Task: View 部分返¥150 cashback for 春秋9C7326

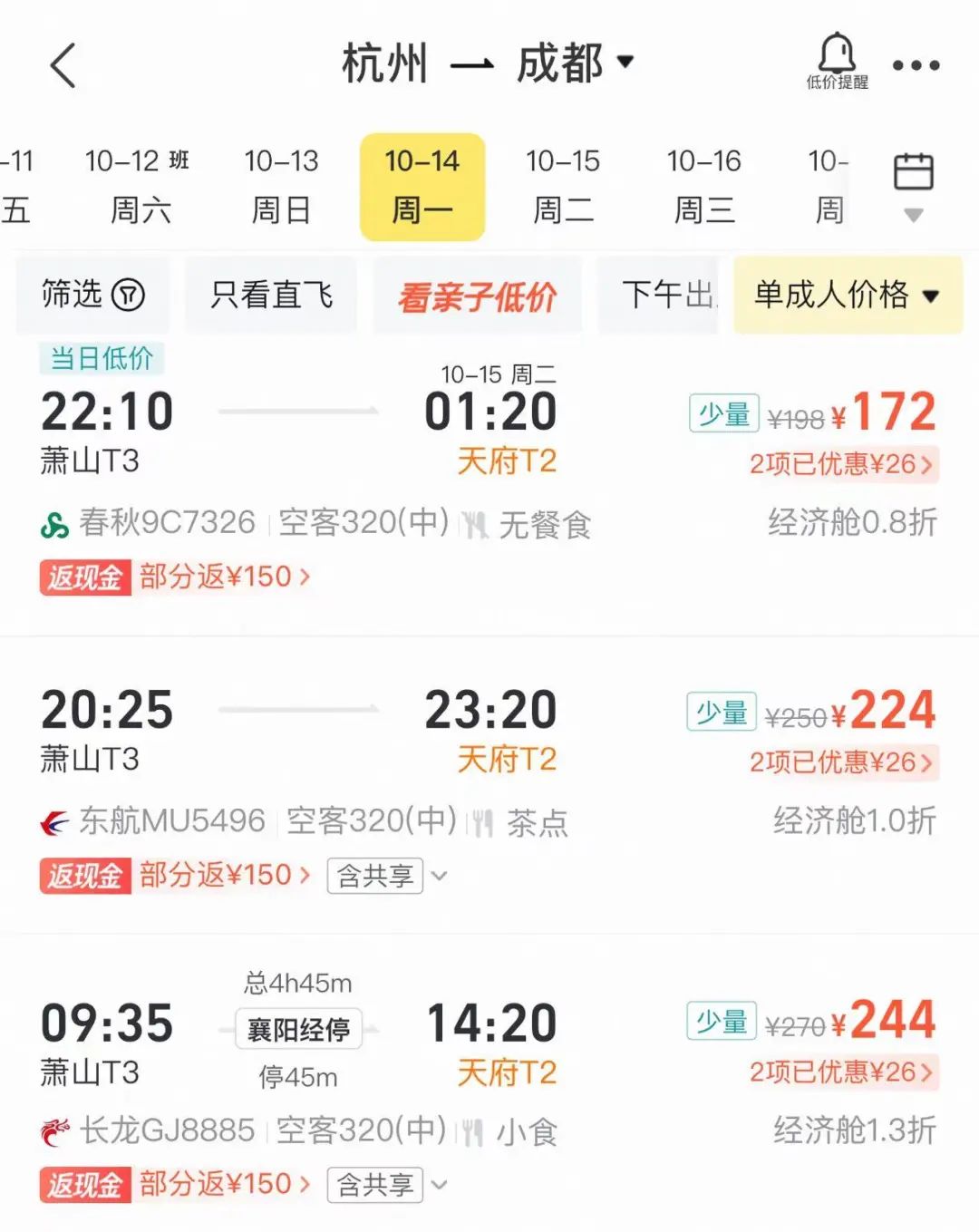Action: [x=223, y=577]
